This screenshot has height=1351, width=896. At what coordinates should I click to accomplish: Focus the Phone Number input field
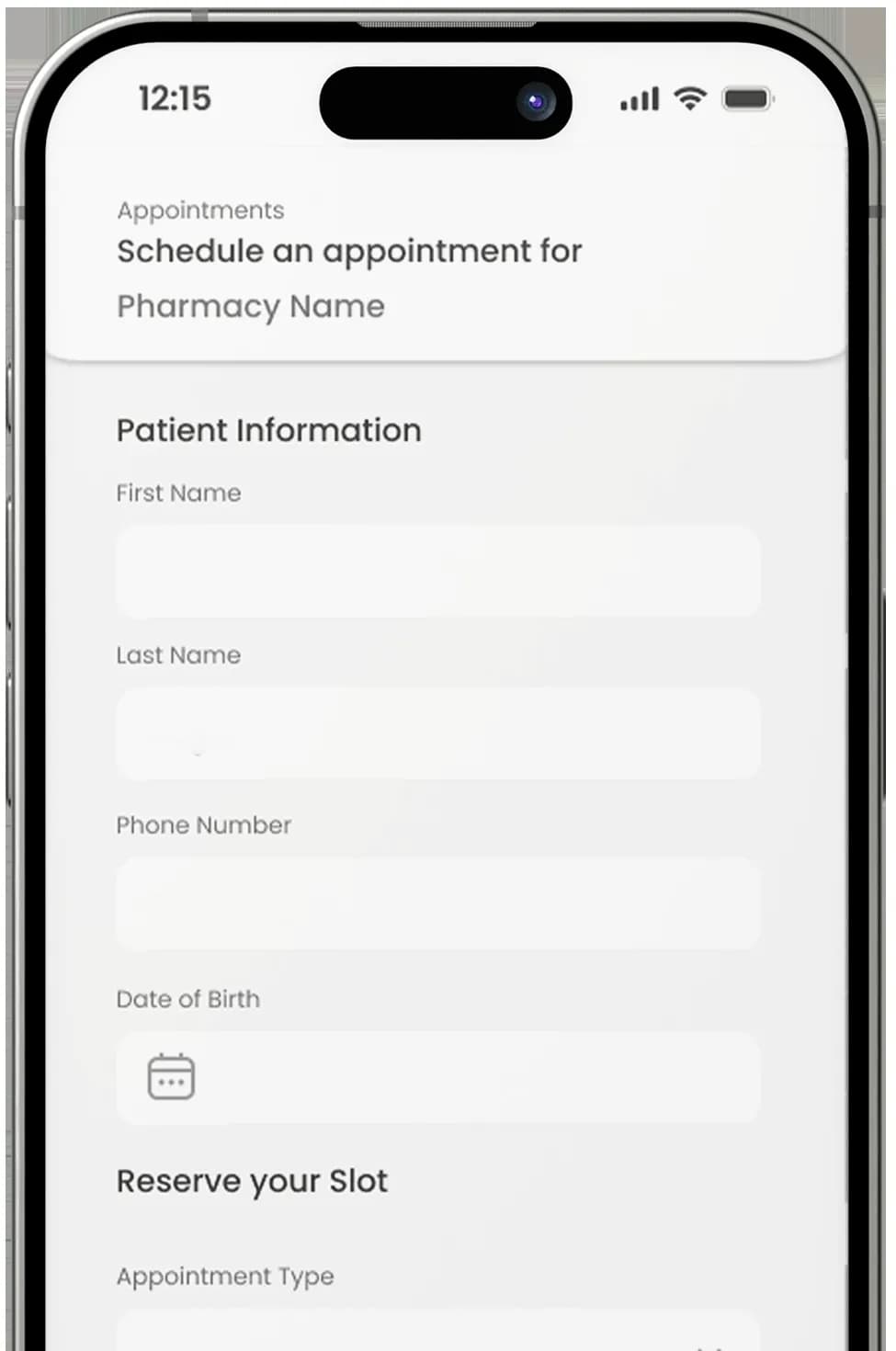437,903
